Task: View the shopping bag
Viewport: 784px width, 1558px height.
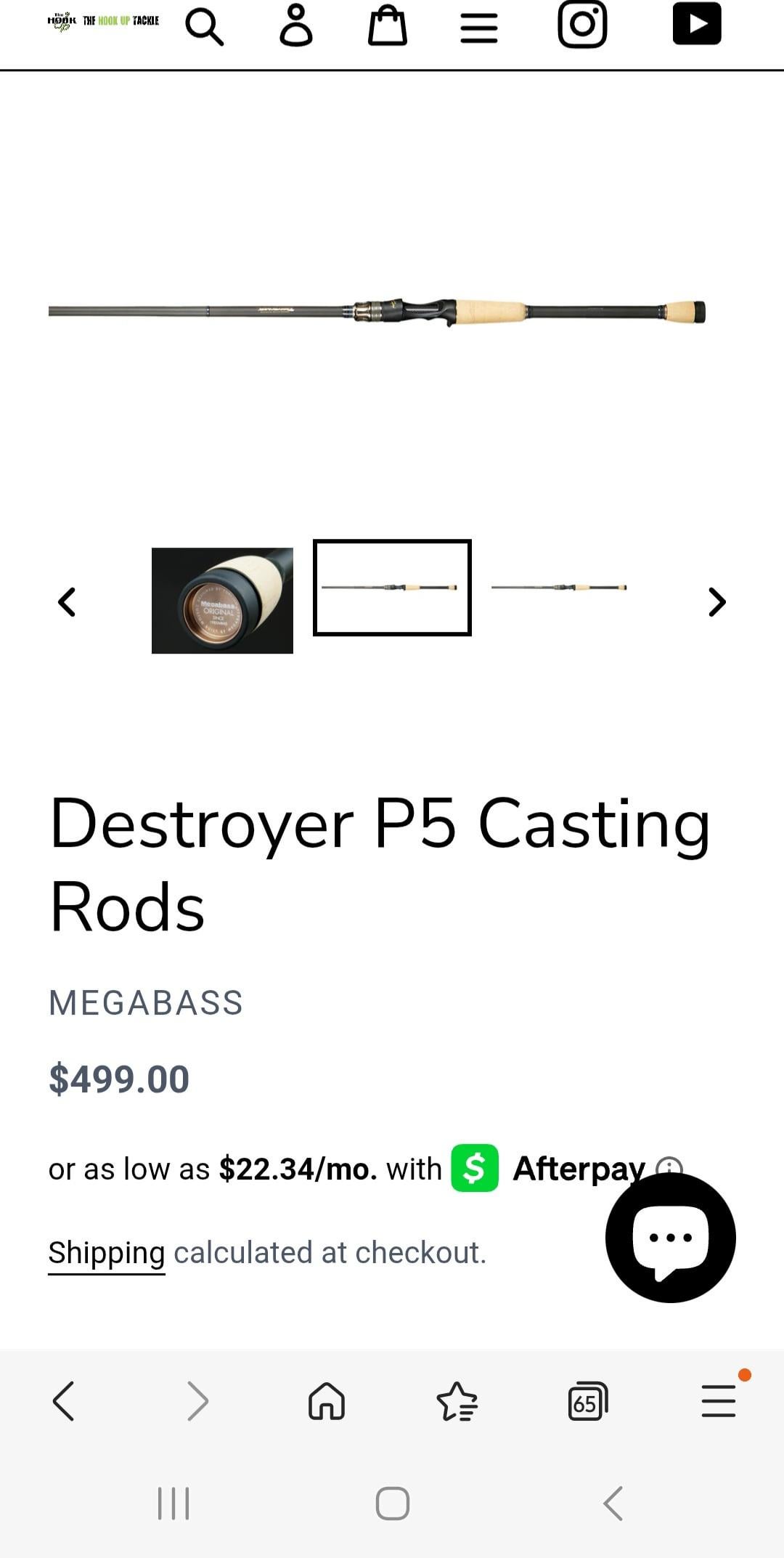Action: (x=387, y=27)
